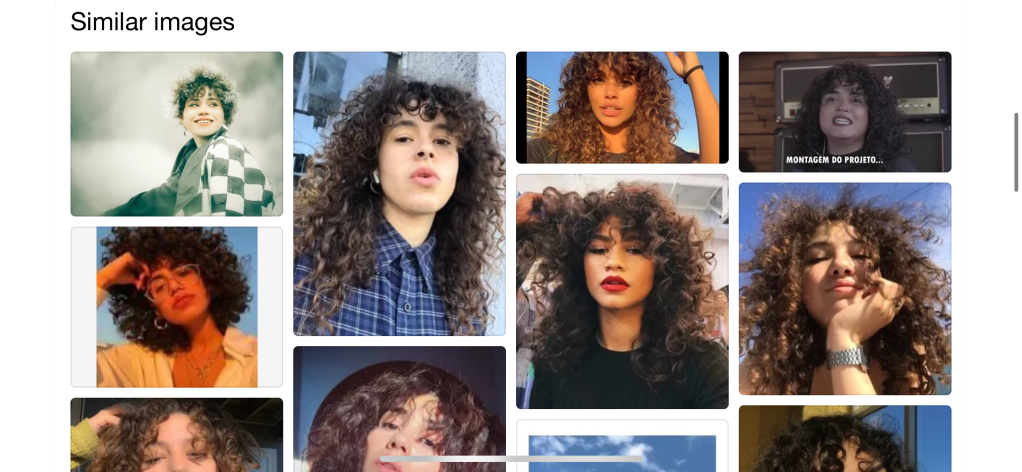This screenshot has height=472, width=1022.
Task: View the image with the raised arm and blue sky
Action: coord(622,107)
